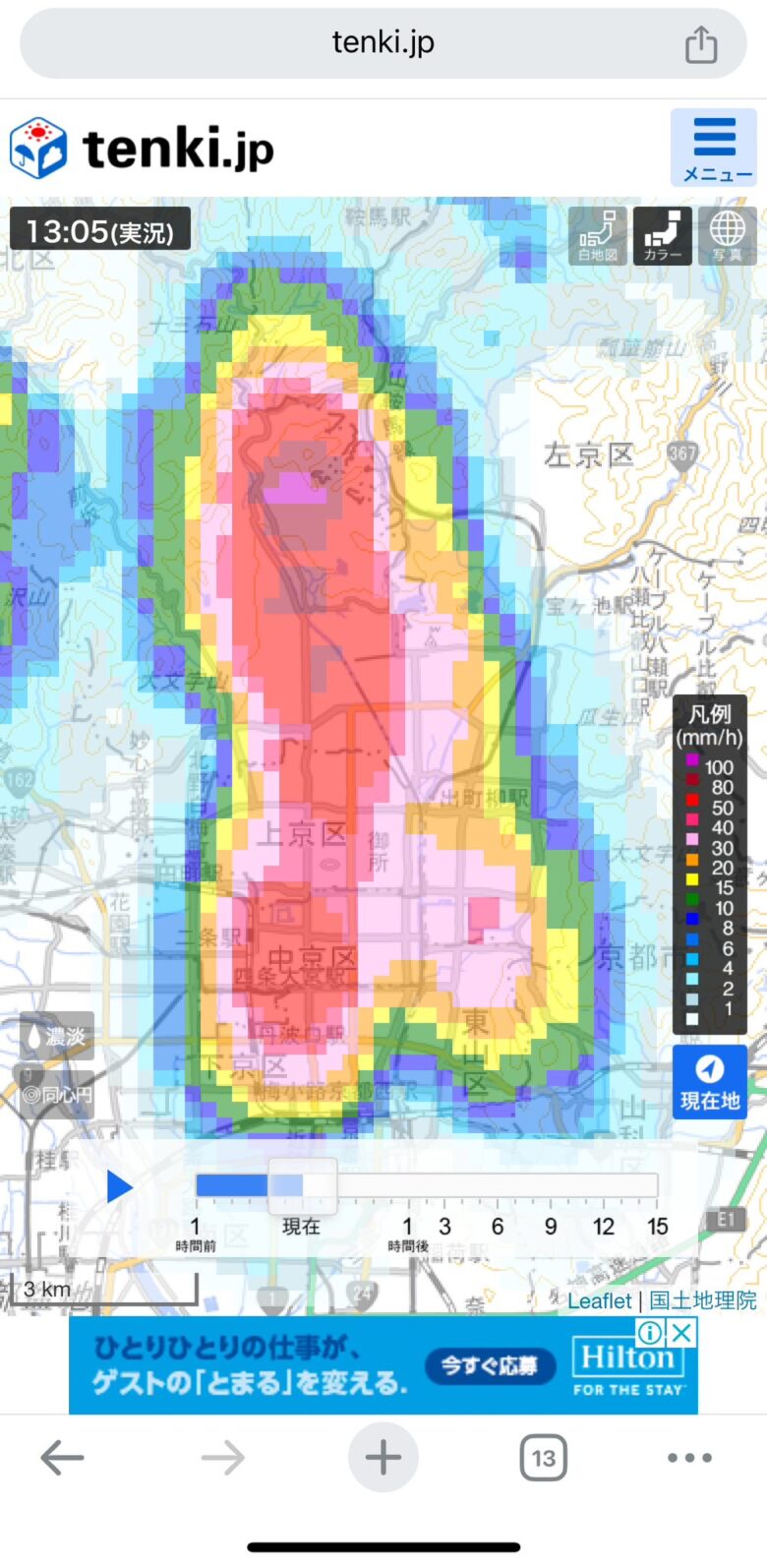Image resolution: width=767 pixels, height=1568 pixels.
Task: Open the Hilton 今すぐ応募 ad
Action: pos(488,1365)
